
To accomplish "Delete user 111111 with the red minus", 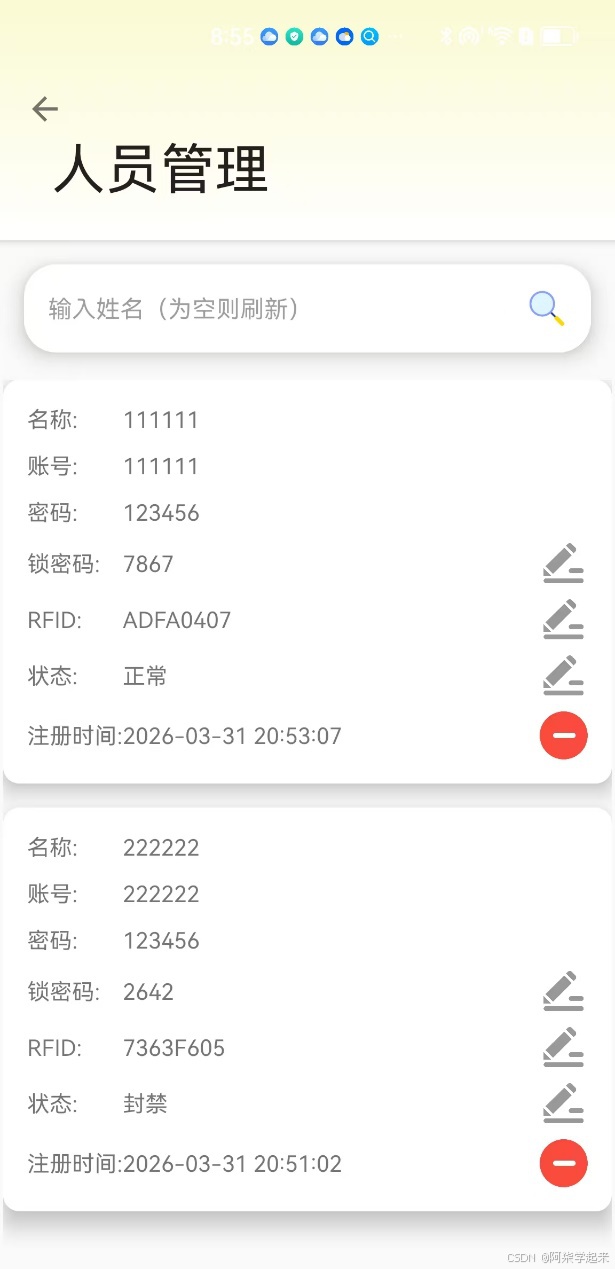I will pos(563,736).
